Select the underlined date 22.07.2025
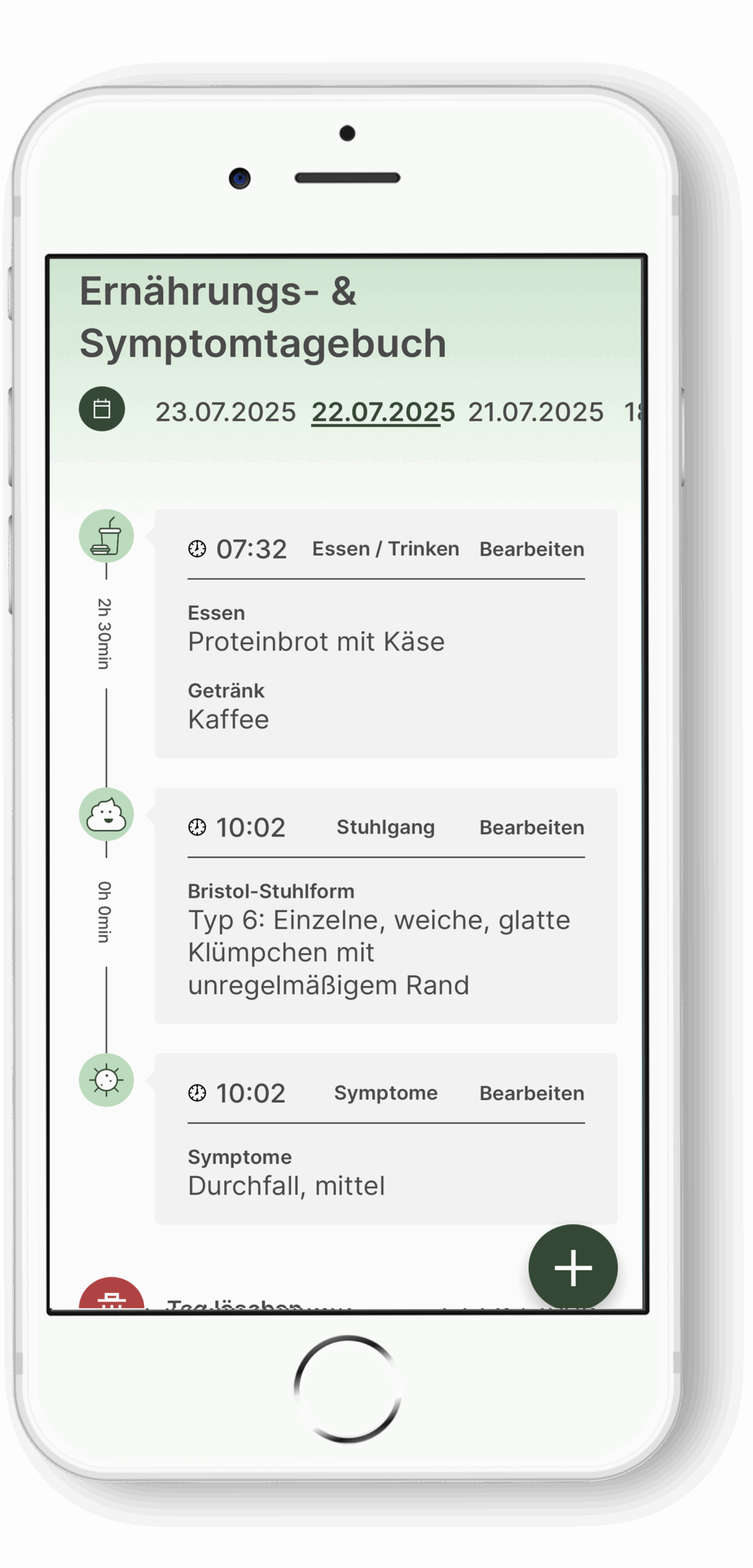 tap(383, 412)
